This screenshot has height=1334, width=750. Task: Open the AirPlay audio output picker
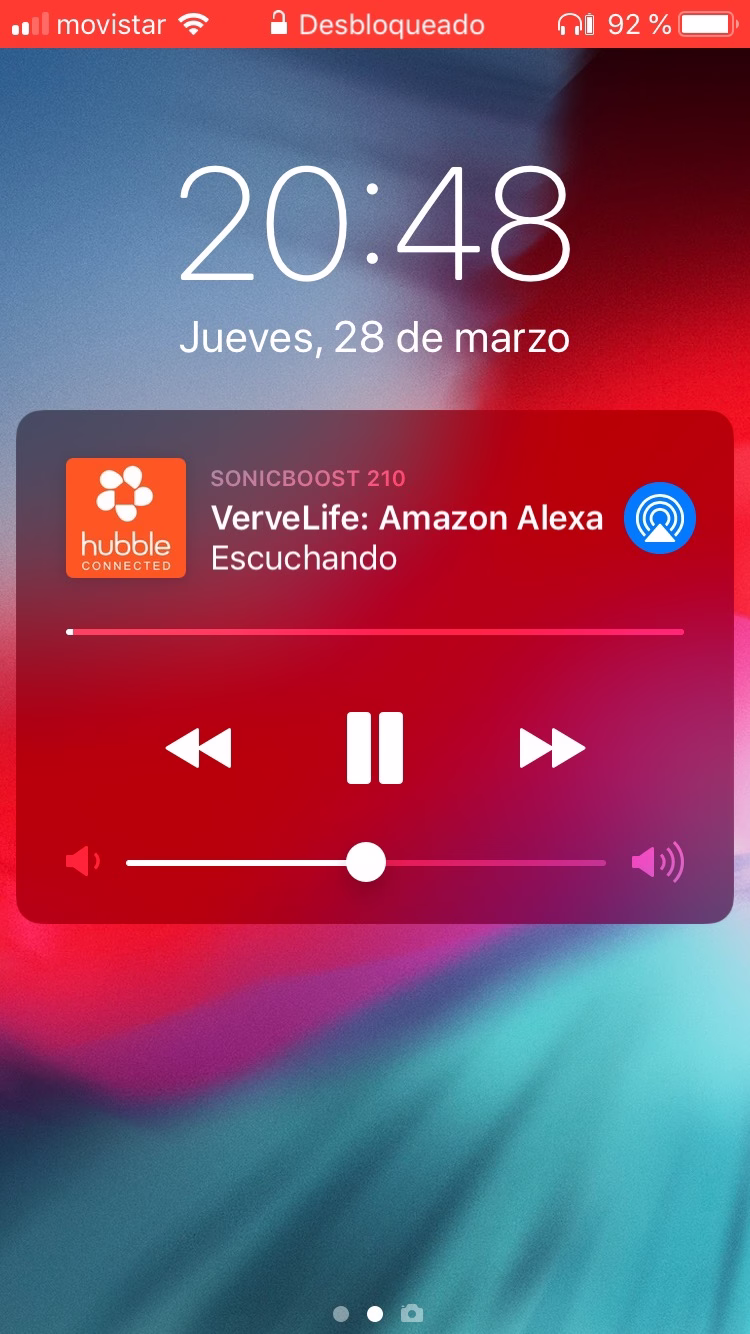pos(660,518)
